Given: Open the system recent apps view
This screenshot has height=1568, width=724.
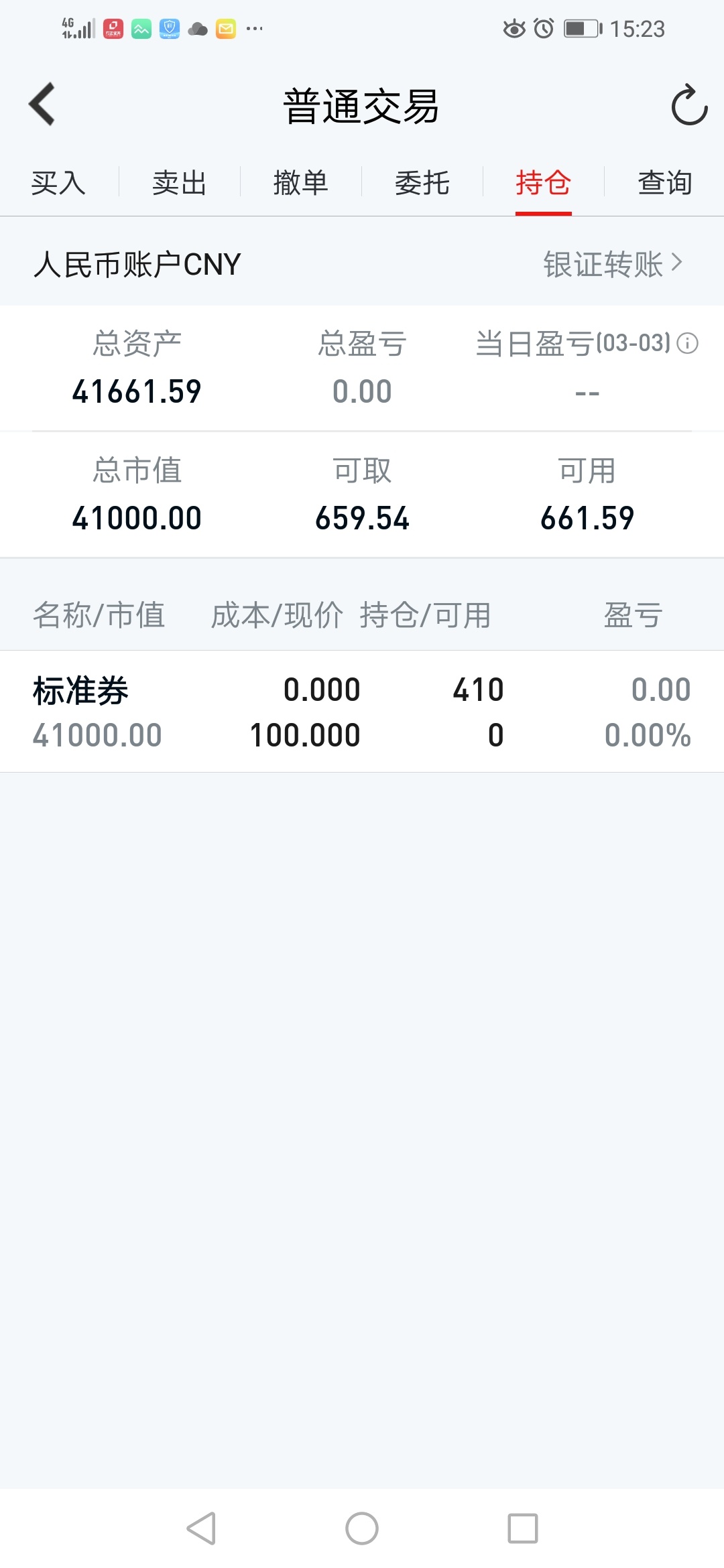Looking at the screenshot, I should (x=523, y=1528).
